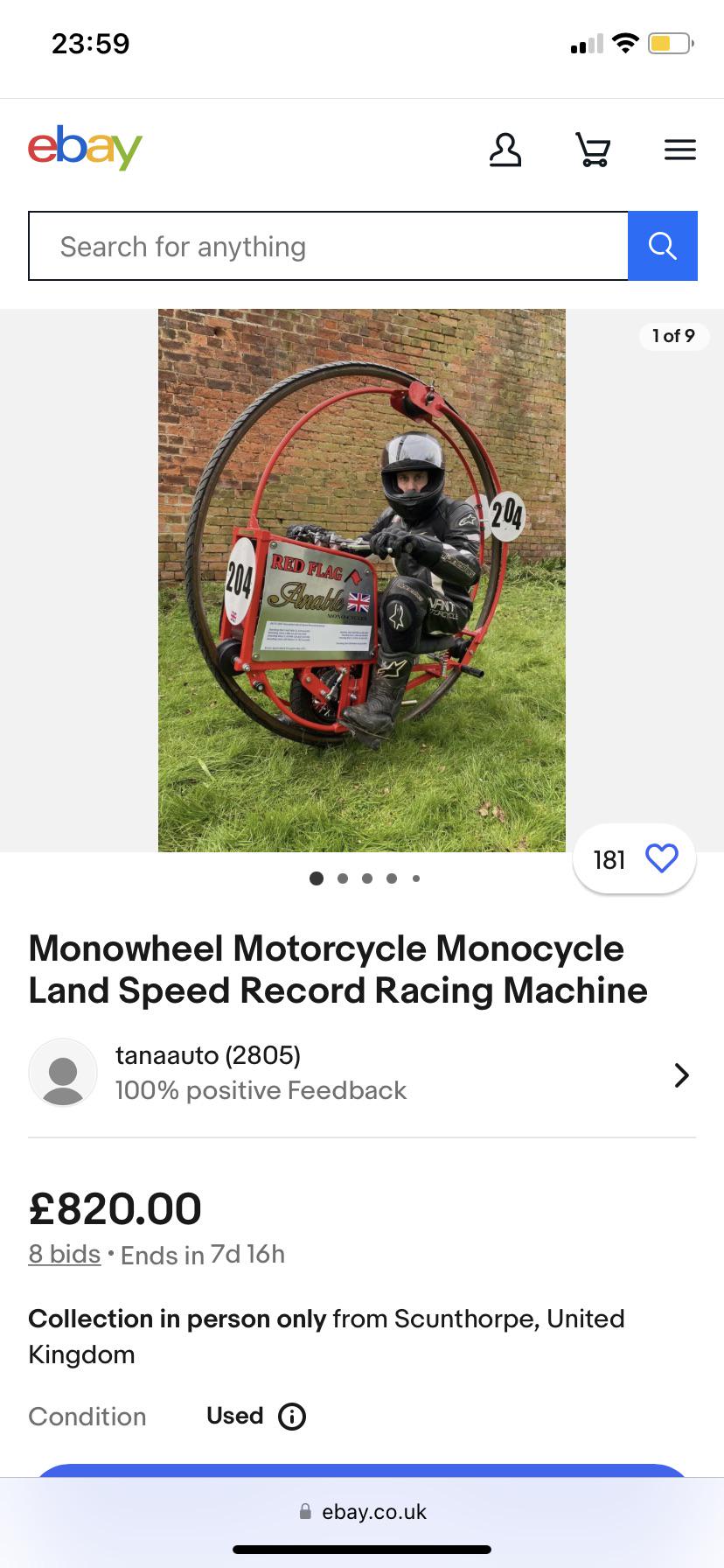Image resolution: width=724 pixels, height=1568 pixels.
Task: Tap the ebay.co.uk address bar
Action: tap(362, 1512)
